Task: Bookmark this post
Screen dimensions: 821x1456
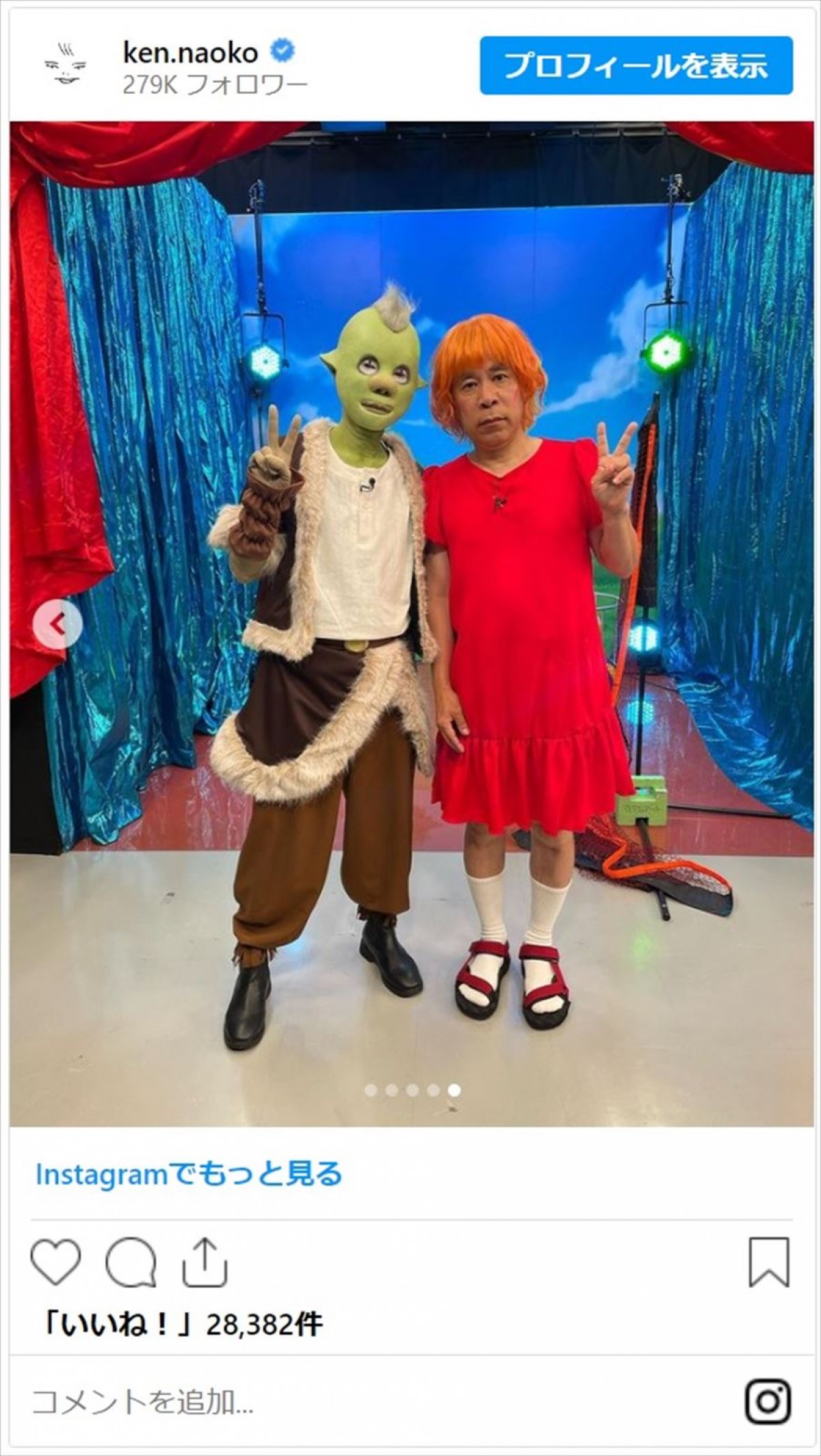Action: tap(768, 1262)
